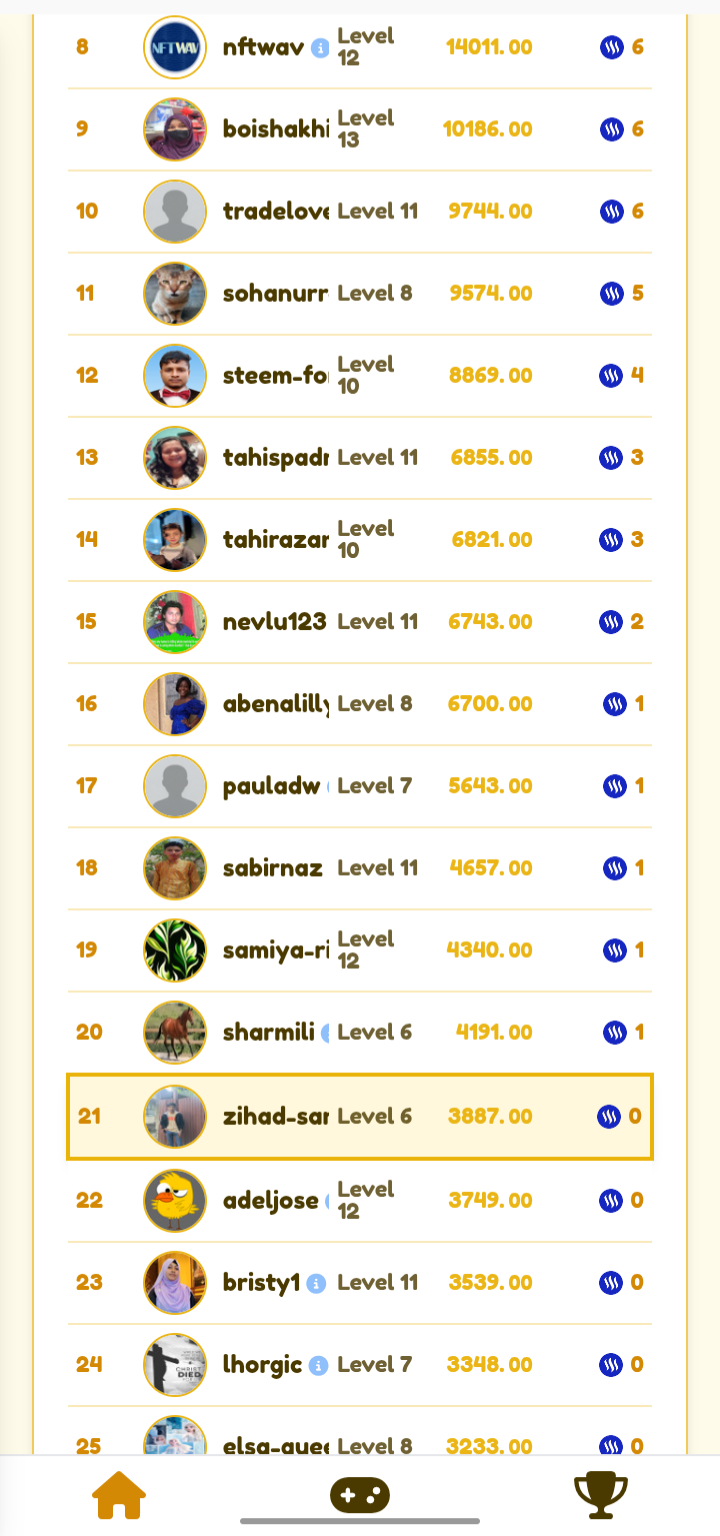Open the sharmili row at rank 20
Image resolution: width=720 pixels, height=1536 pixels.
[x=360, y=1032]
